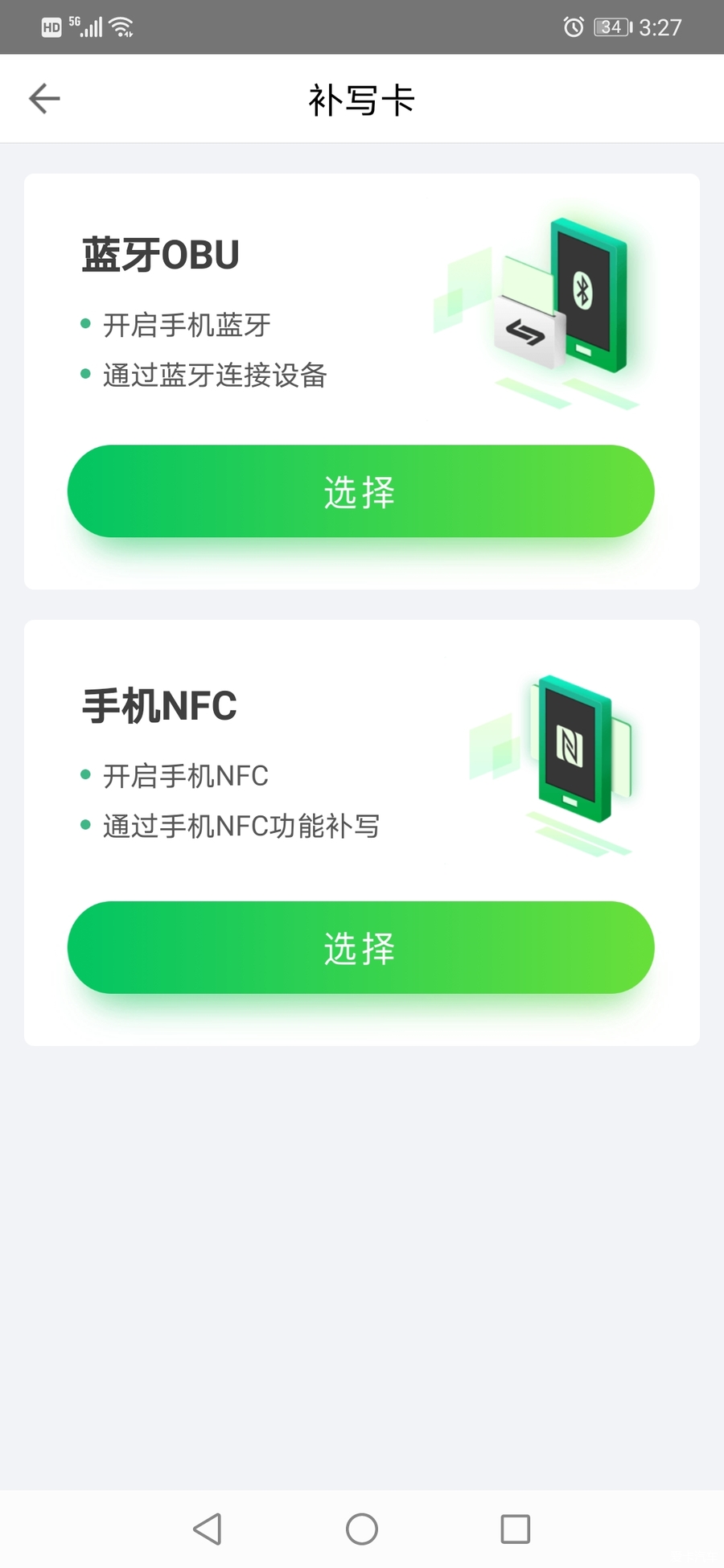
Task: Open the system recent apps view
Action: pos(515,1529)
